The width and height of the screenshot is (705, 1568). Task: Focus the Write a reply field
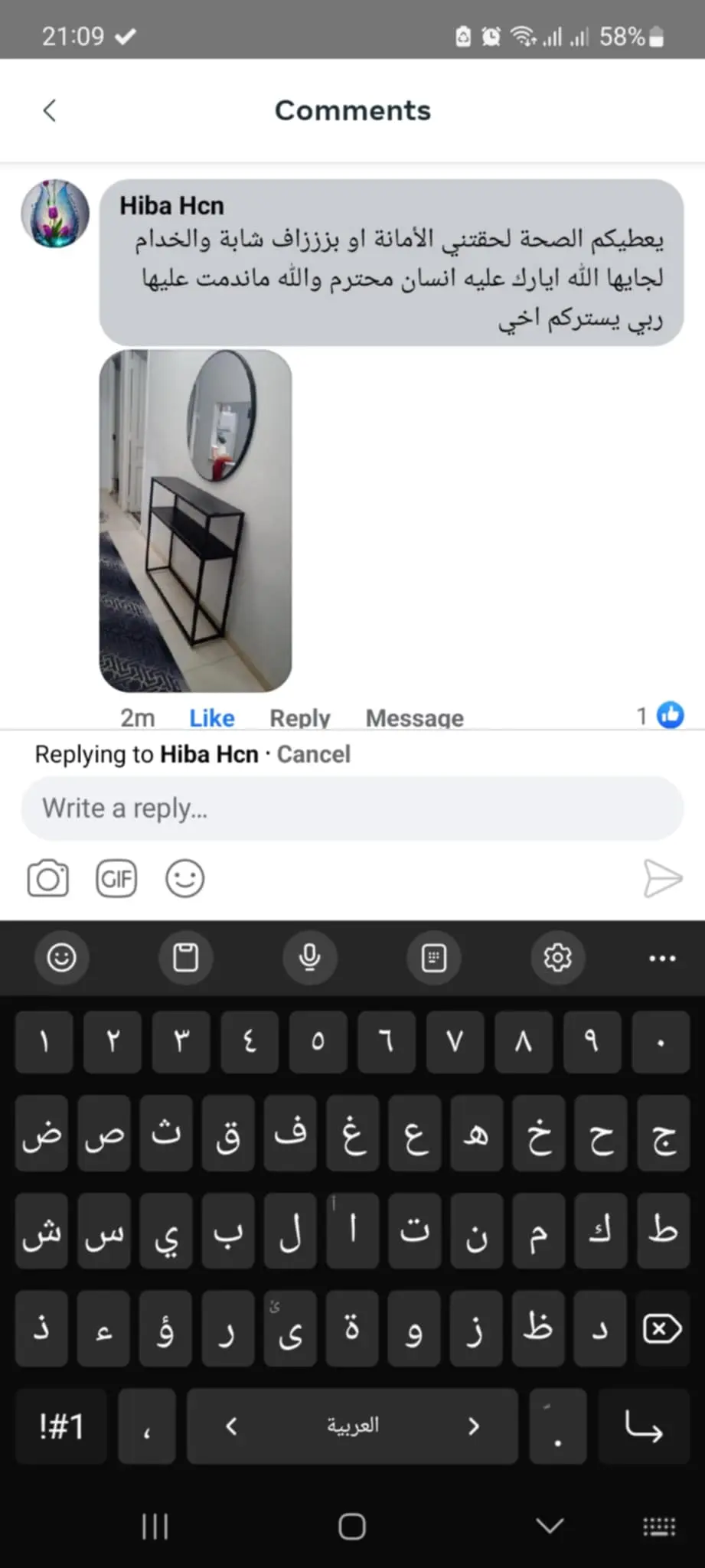pos(352,808)
